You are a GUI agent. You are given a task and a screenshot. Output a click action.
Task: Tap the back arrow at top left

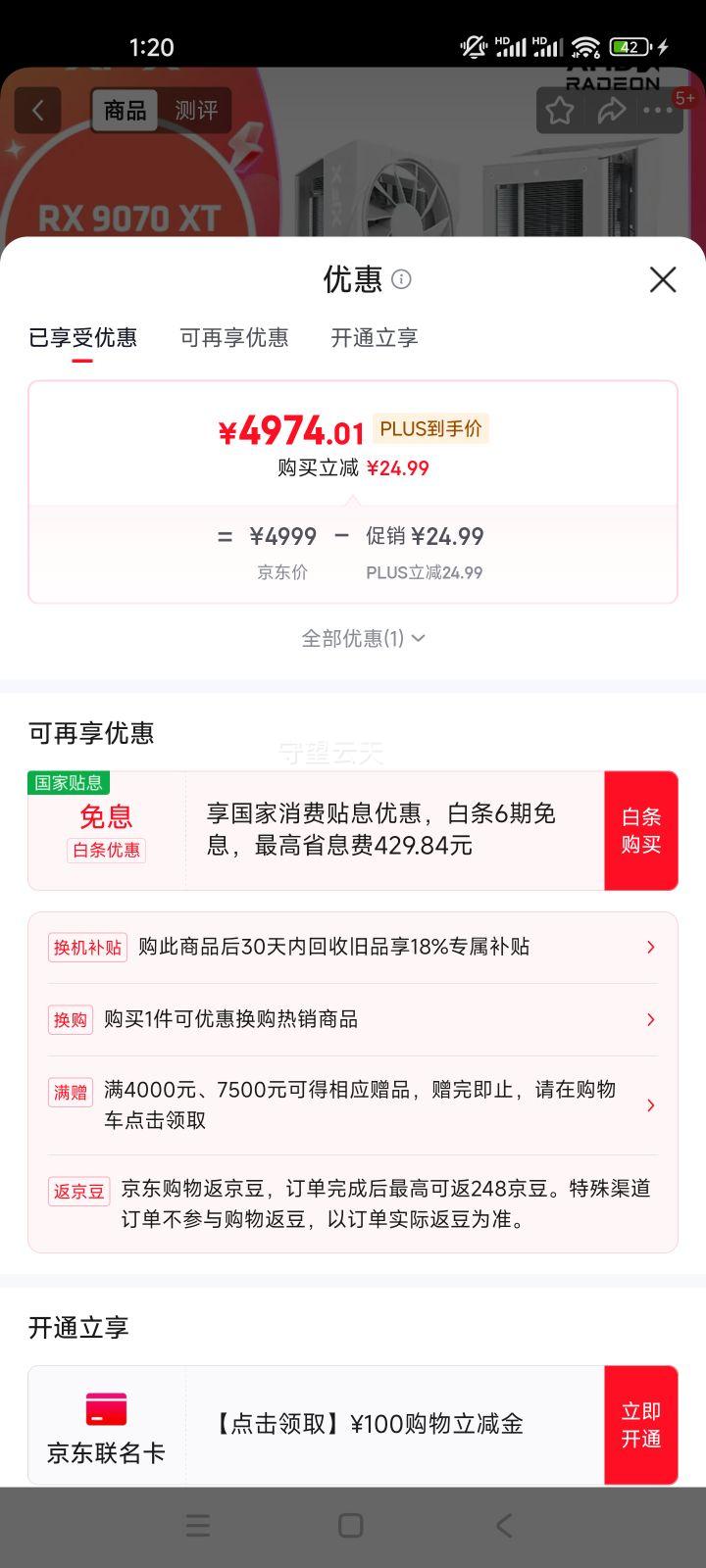pos(37,110)
